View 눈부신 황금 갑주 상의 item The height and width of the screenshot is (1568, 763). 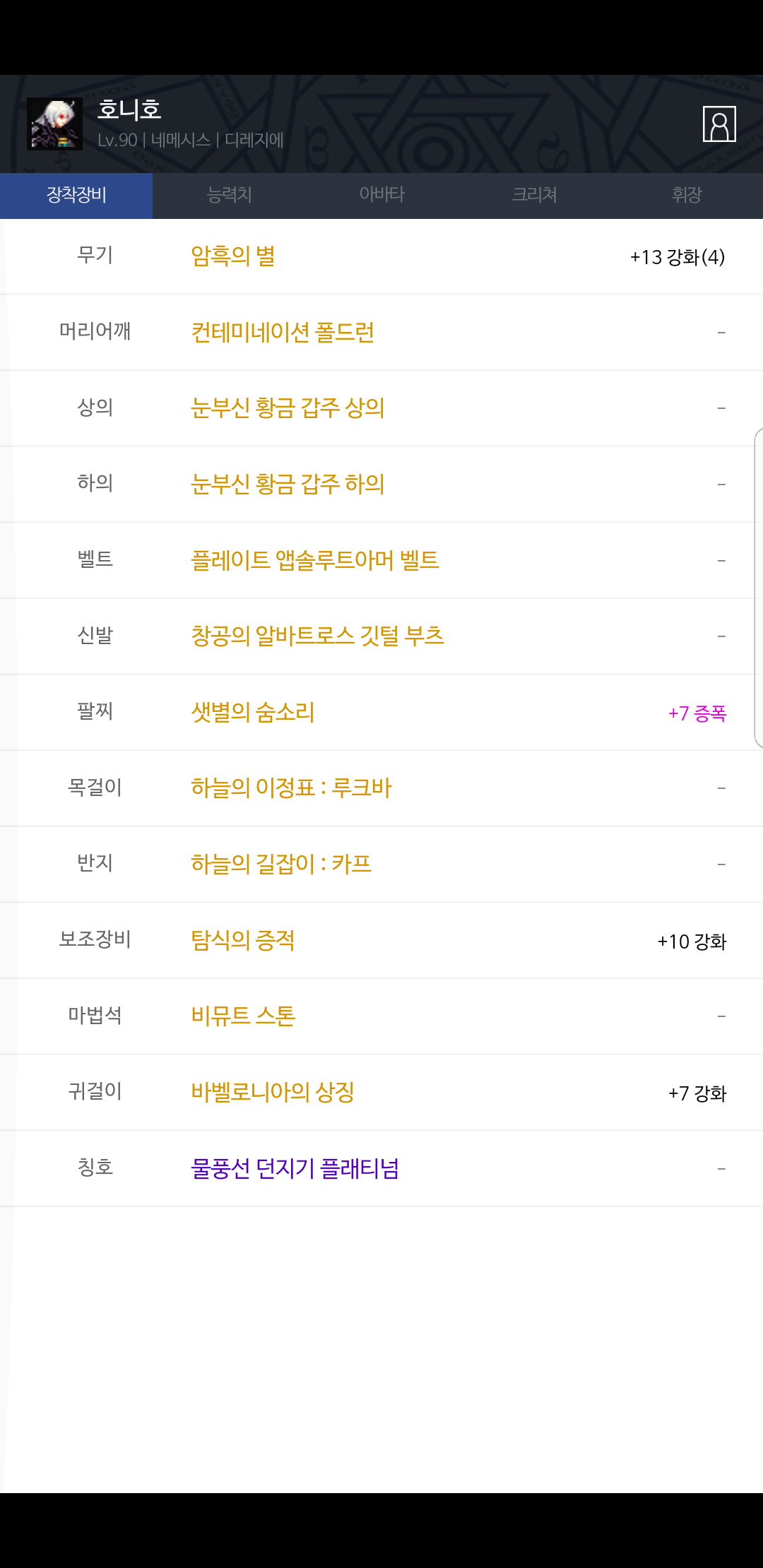(x=288, y=408)
